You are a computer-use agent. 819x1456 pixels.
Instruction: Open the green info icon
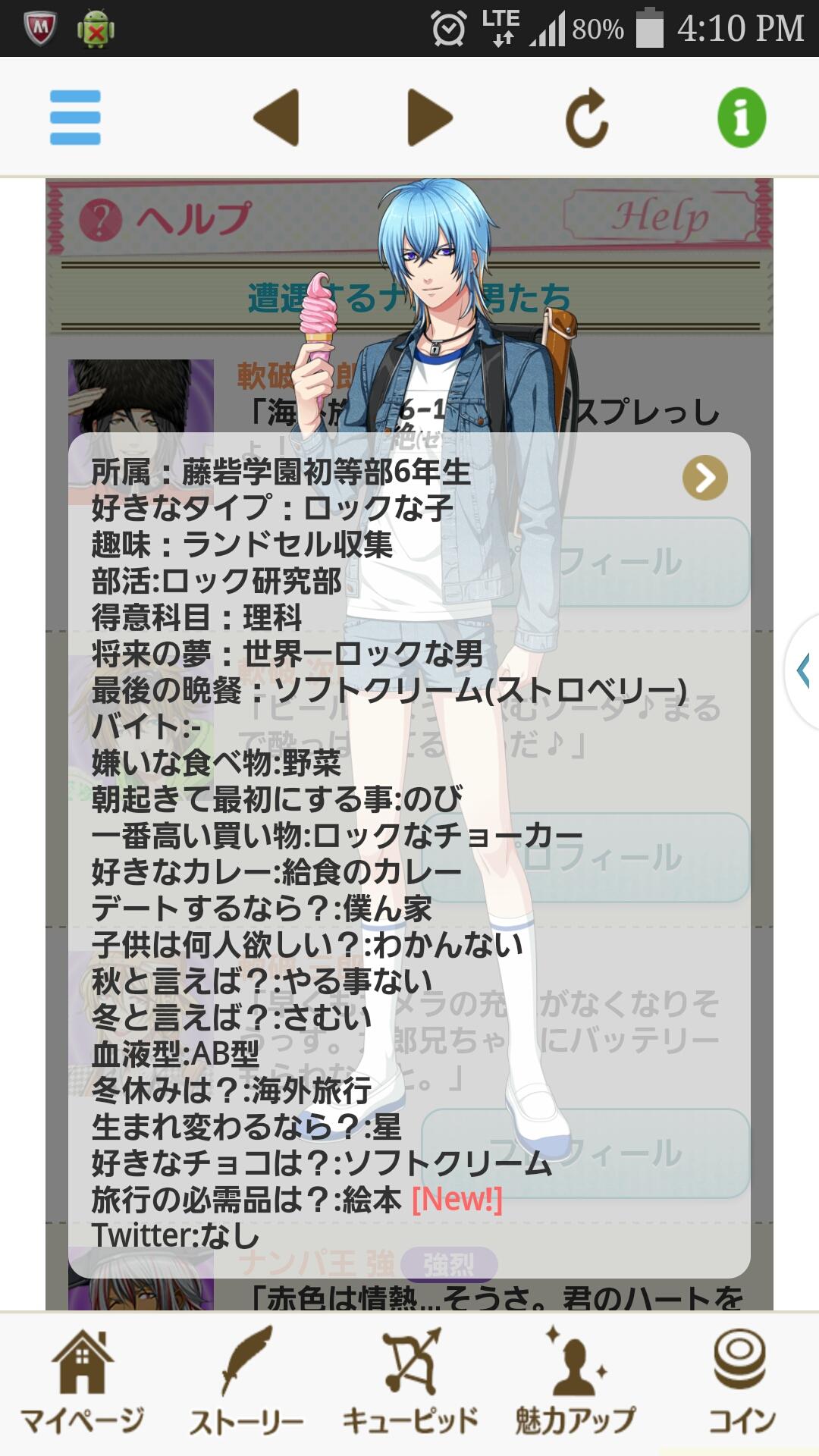[x=741, y=118]
